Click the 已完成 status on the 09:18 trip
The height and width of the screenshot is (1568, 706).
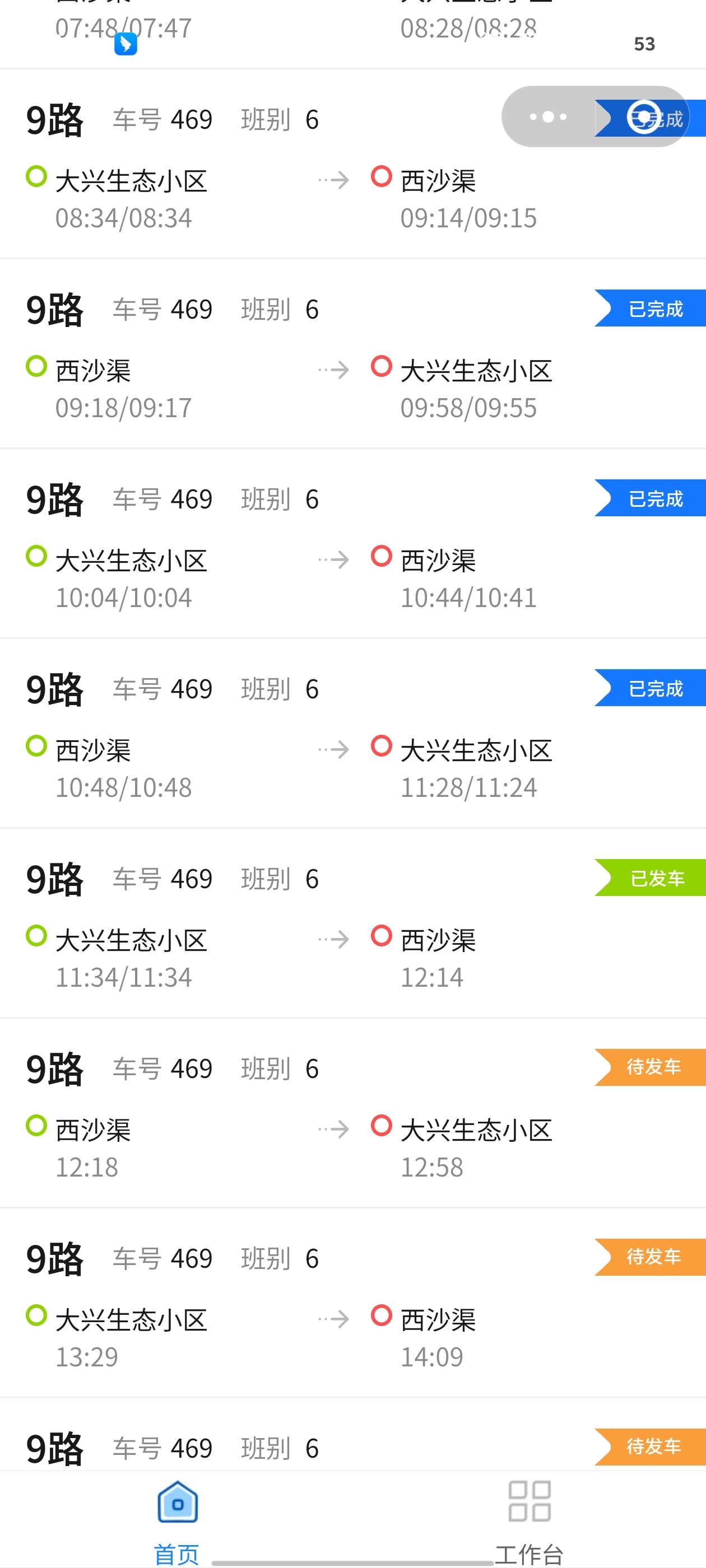pyautogui.click(x=650, y=308)
